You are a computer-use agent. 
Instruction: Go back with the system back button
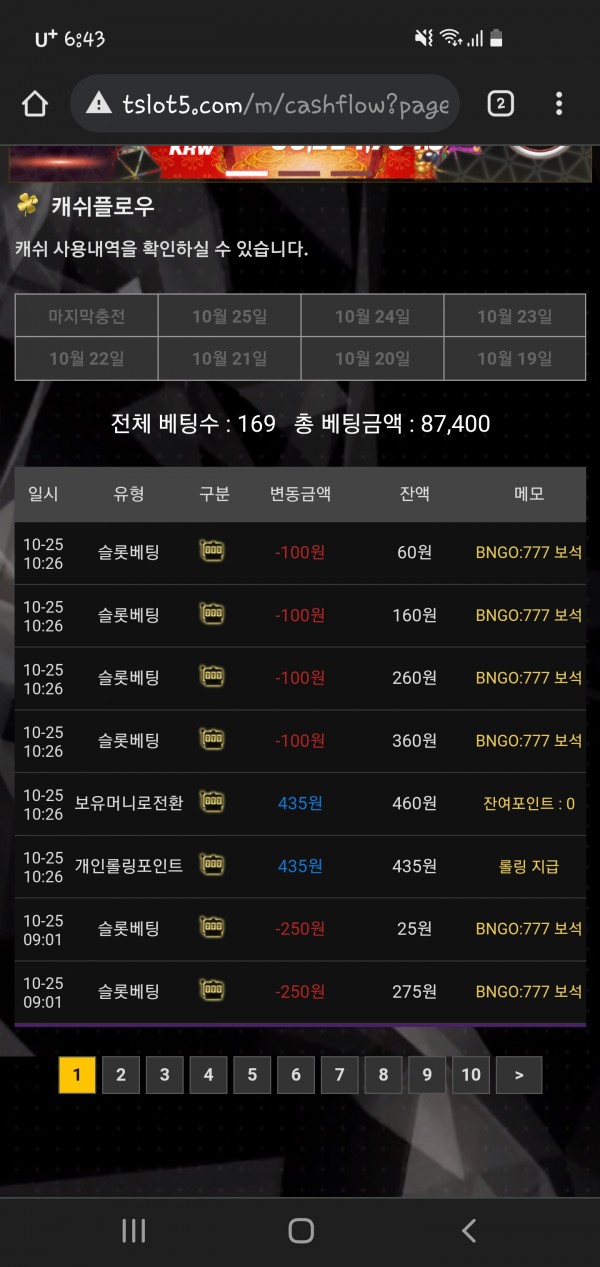click(468, 1230)
